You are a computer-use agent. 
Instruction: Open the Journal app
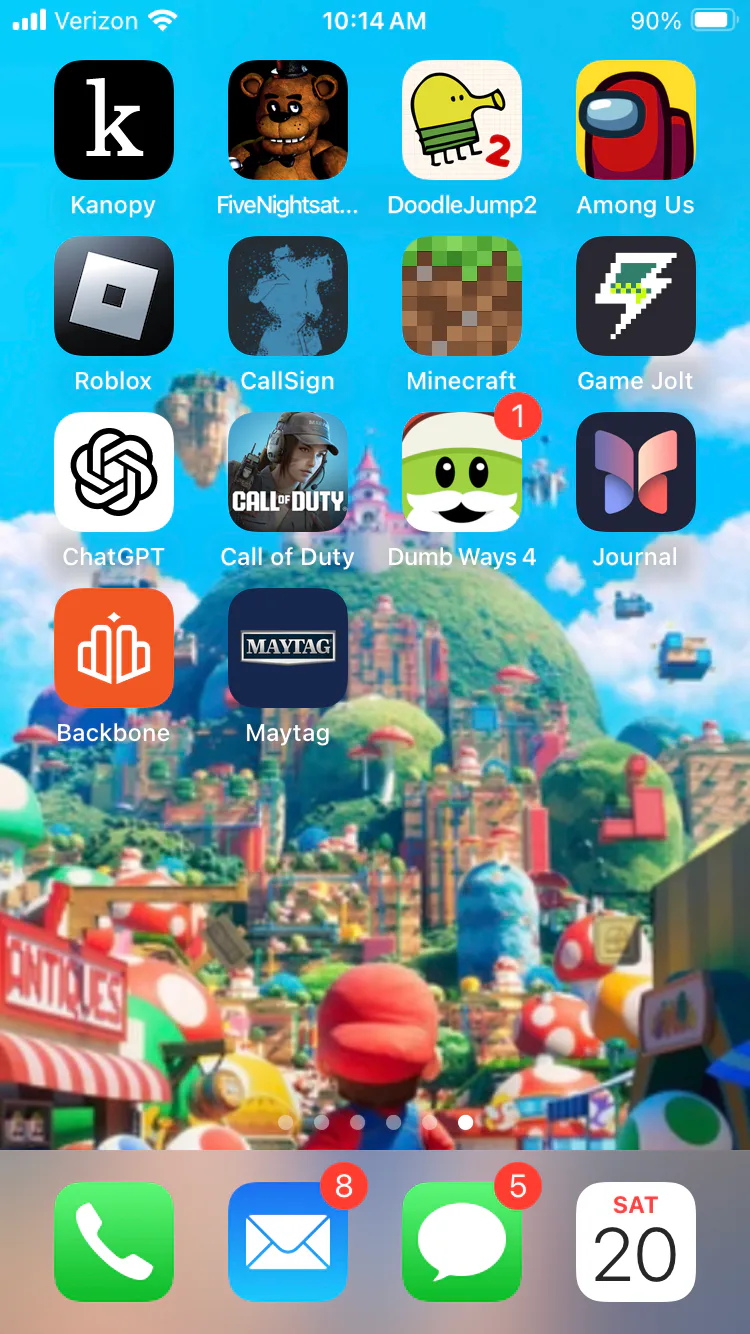(636, 472)
